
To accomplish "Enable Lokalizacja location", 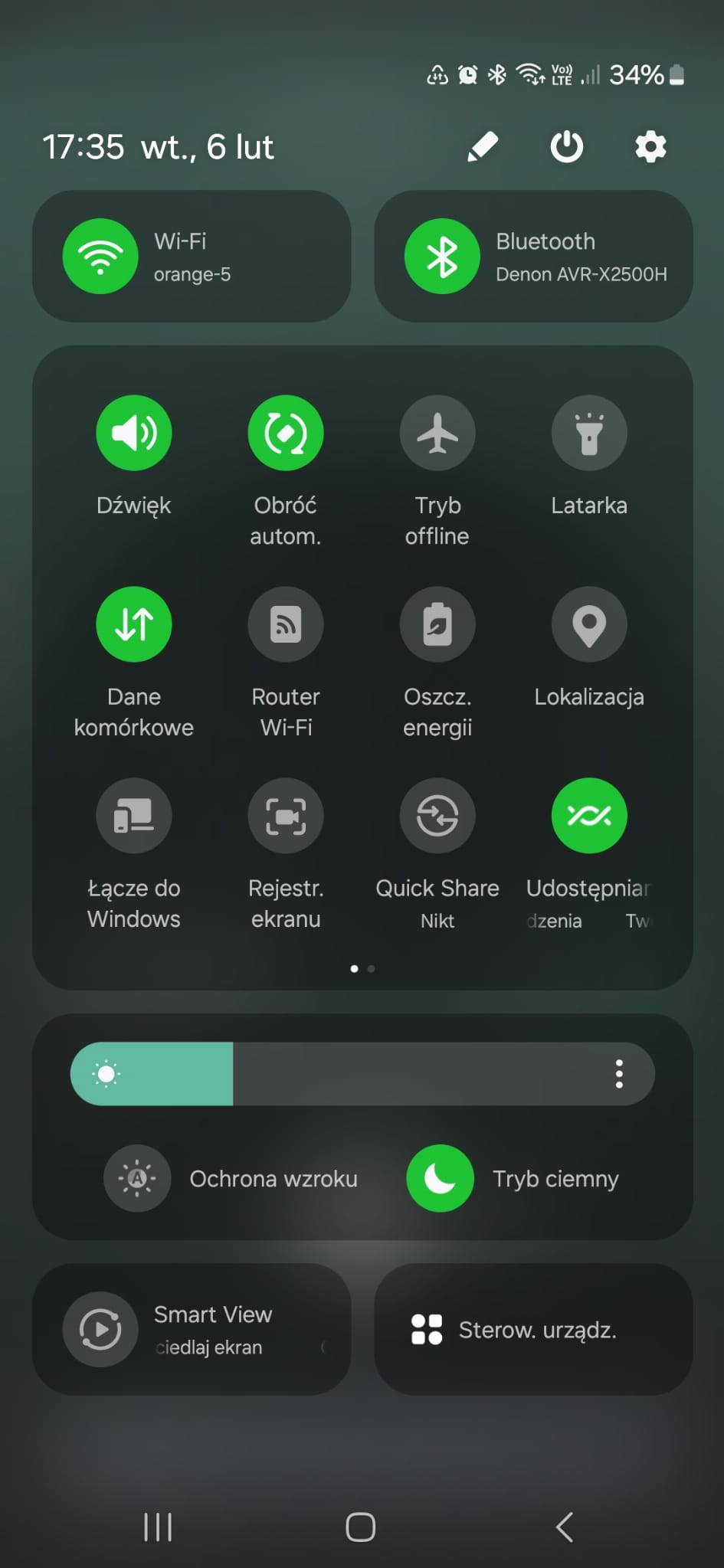I will pos(589,624).
